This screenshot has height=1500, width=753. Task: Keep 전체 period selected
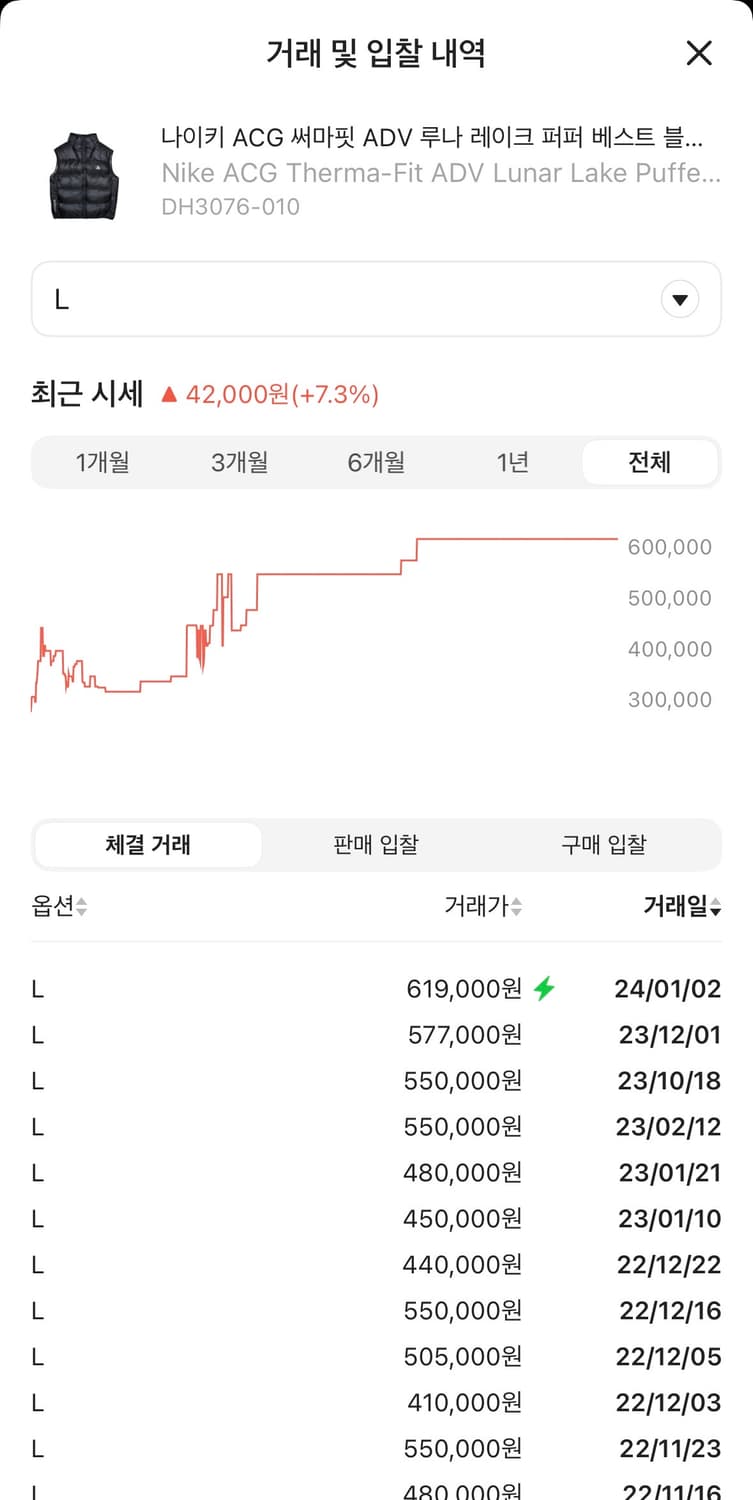pyautogui.click(x=651, y=462)
